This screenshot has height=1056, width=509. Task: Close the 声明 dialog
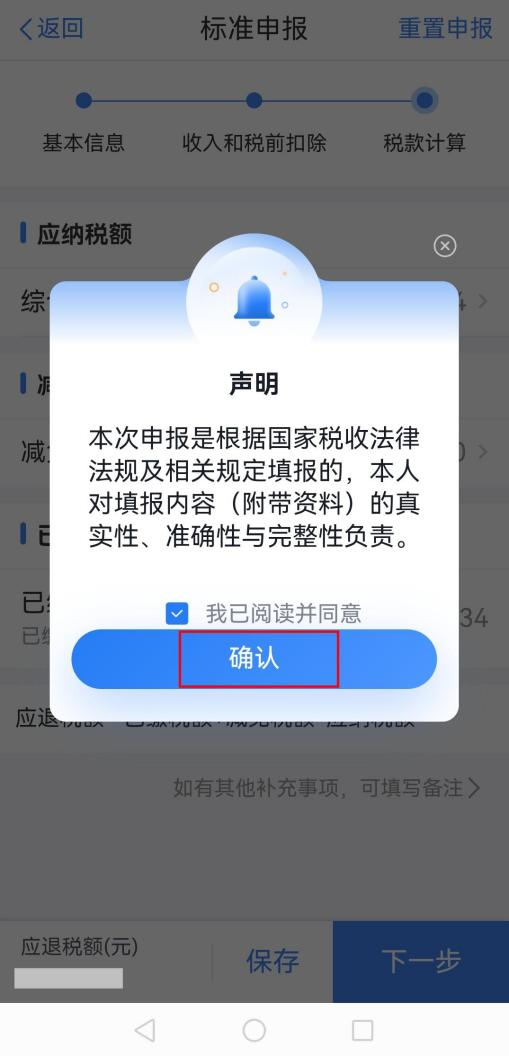tap(444, 246)
